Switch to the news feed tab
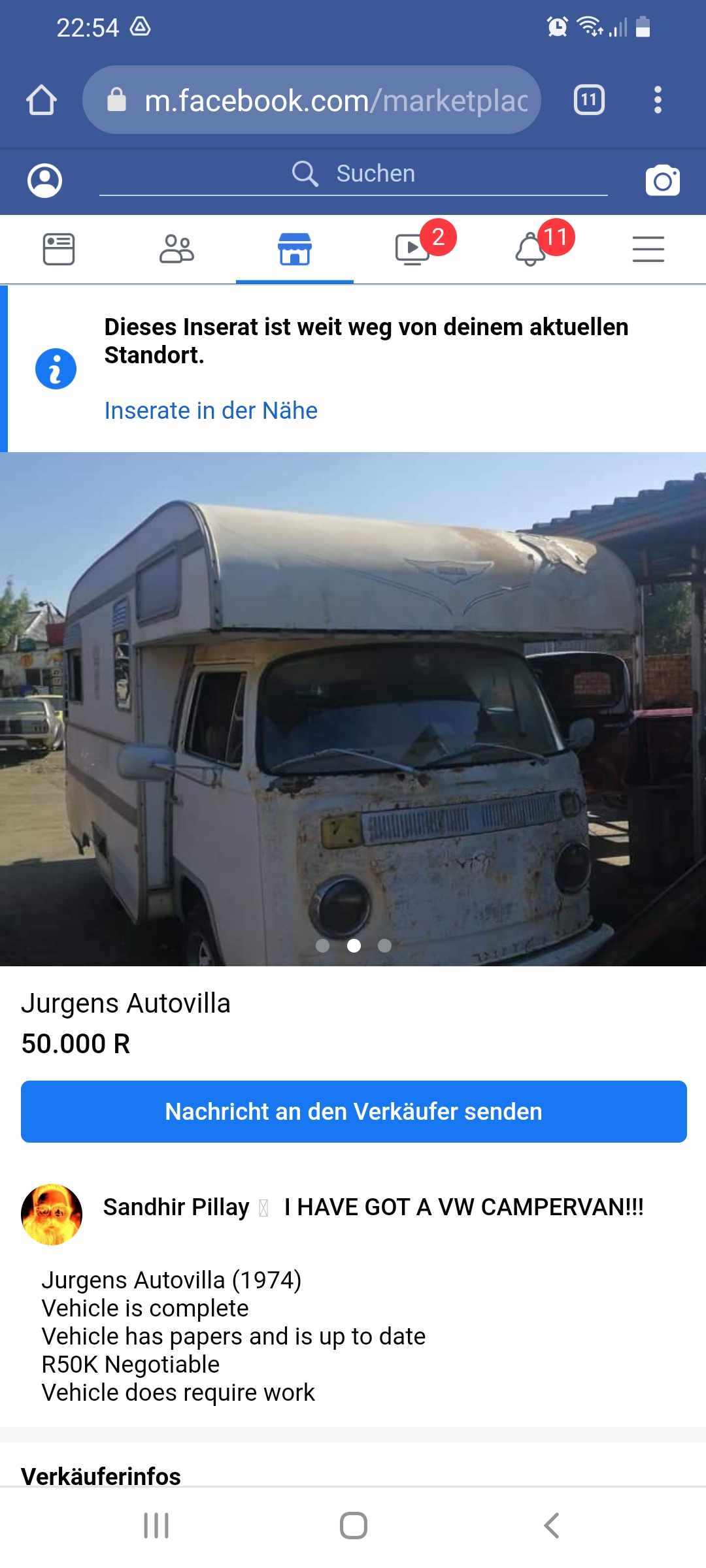This screenshot has height=1568, width=706. tap(59, 249)
